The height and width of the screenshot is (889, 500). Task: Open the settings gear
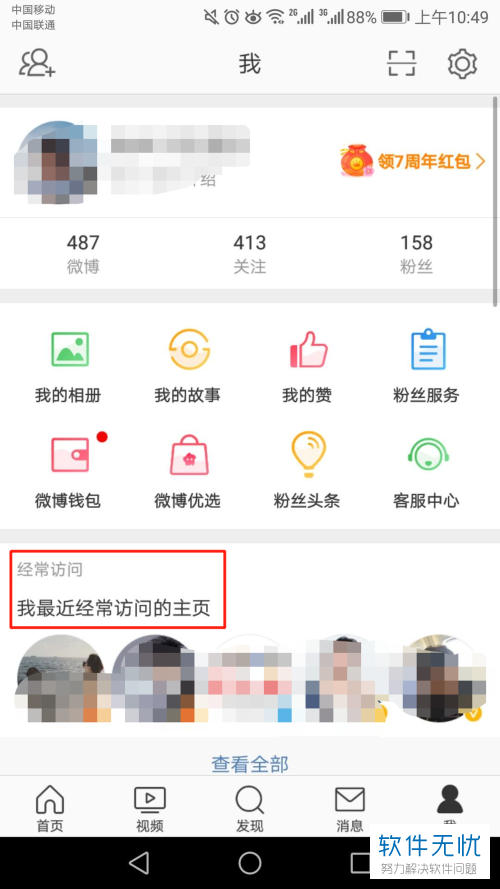(x=462, y=63)
